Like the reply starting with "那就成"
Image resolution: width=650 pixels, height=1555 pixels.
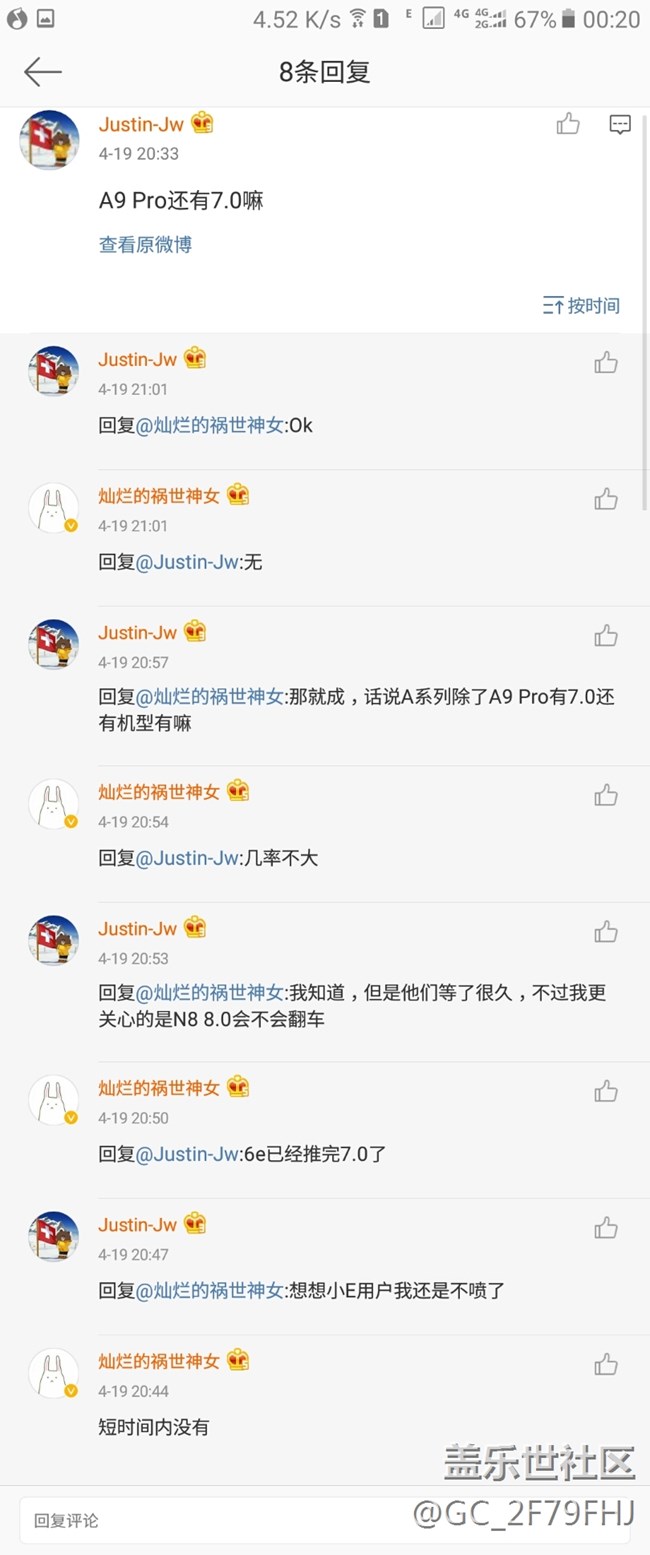(606, 635)
